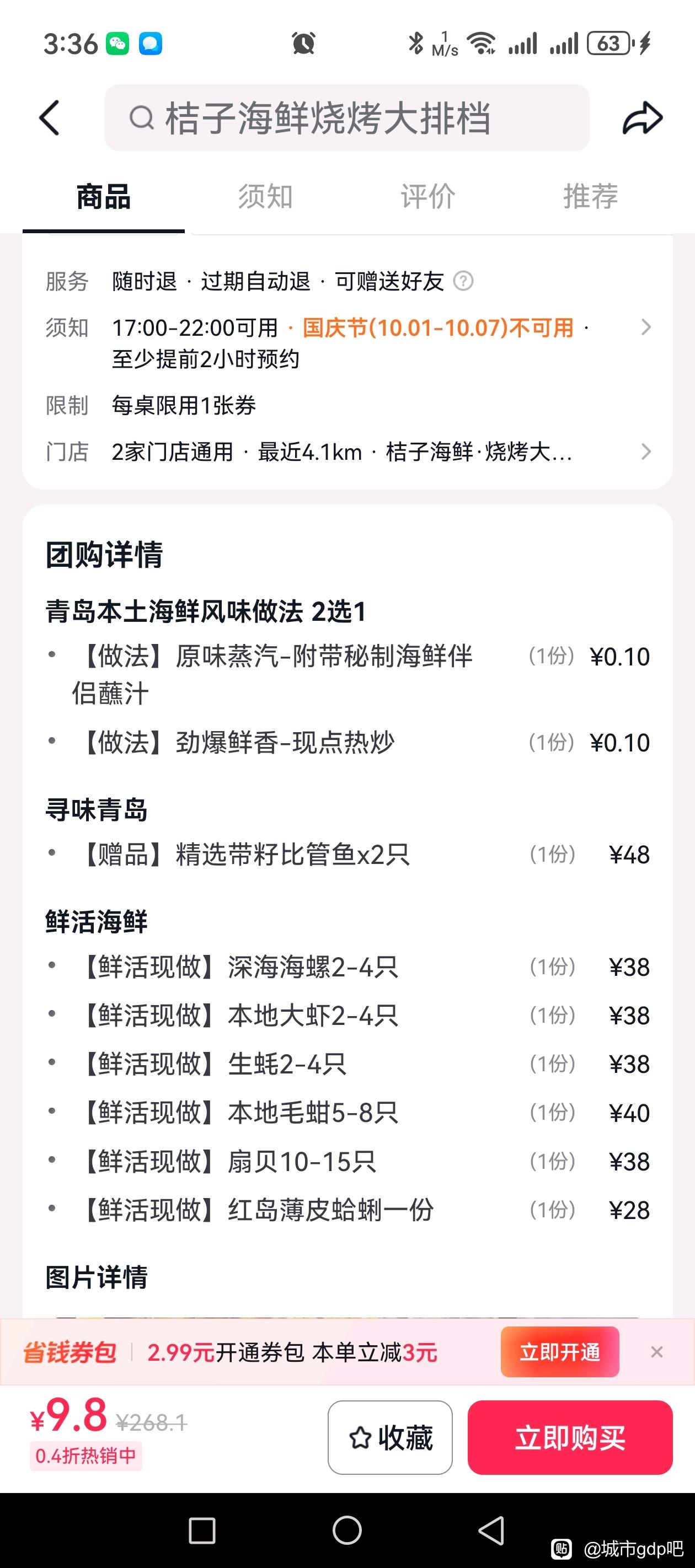Tap 立即开通 for the coupon pack
695x1568 pixels.
(x=560, y=1352)
